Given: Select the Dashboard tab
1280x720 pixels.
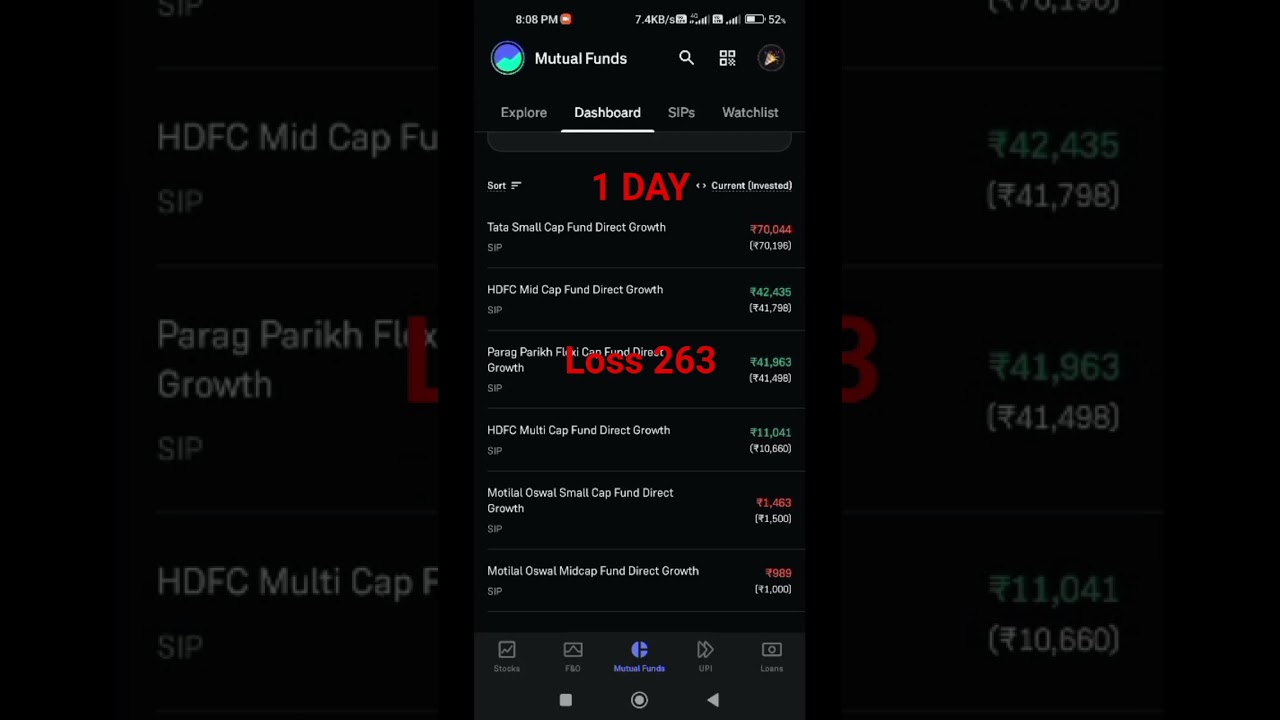Looking at the screenshot, I should (607, 112).
